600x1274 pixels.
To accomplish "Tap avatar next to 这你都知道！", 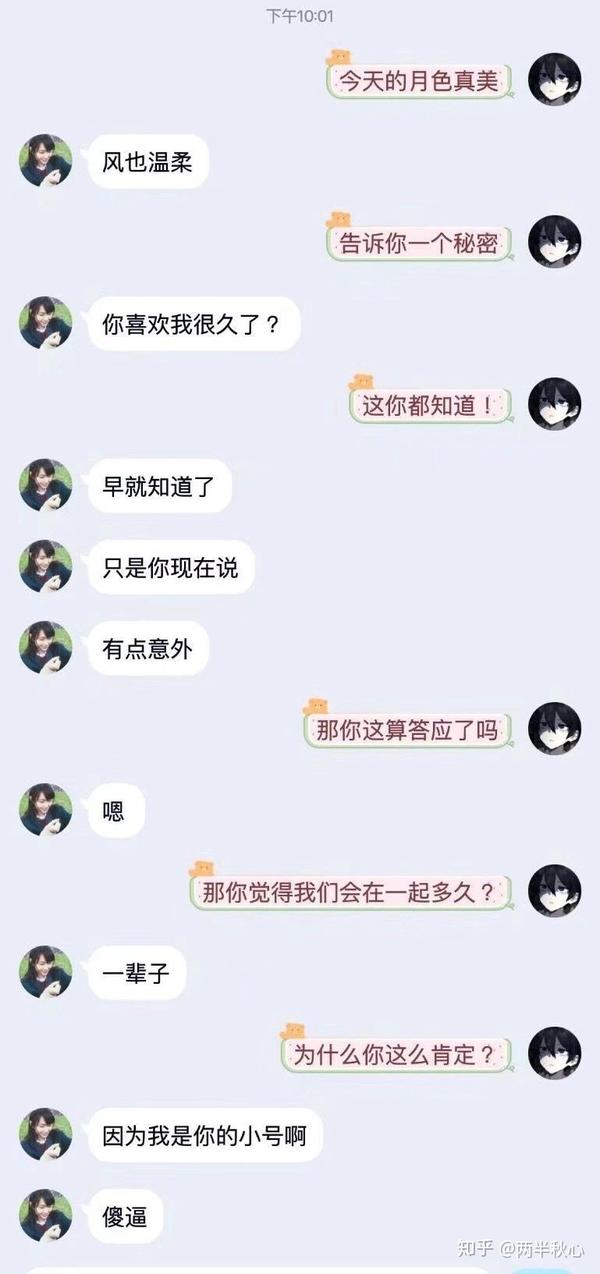I will 555,404.
